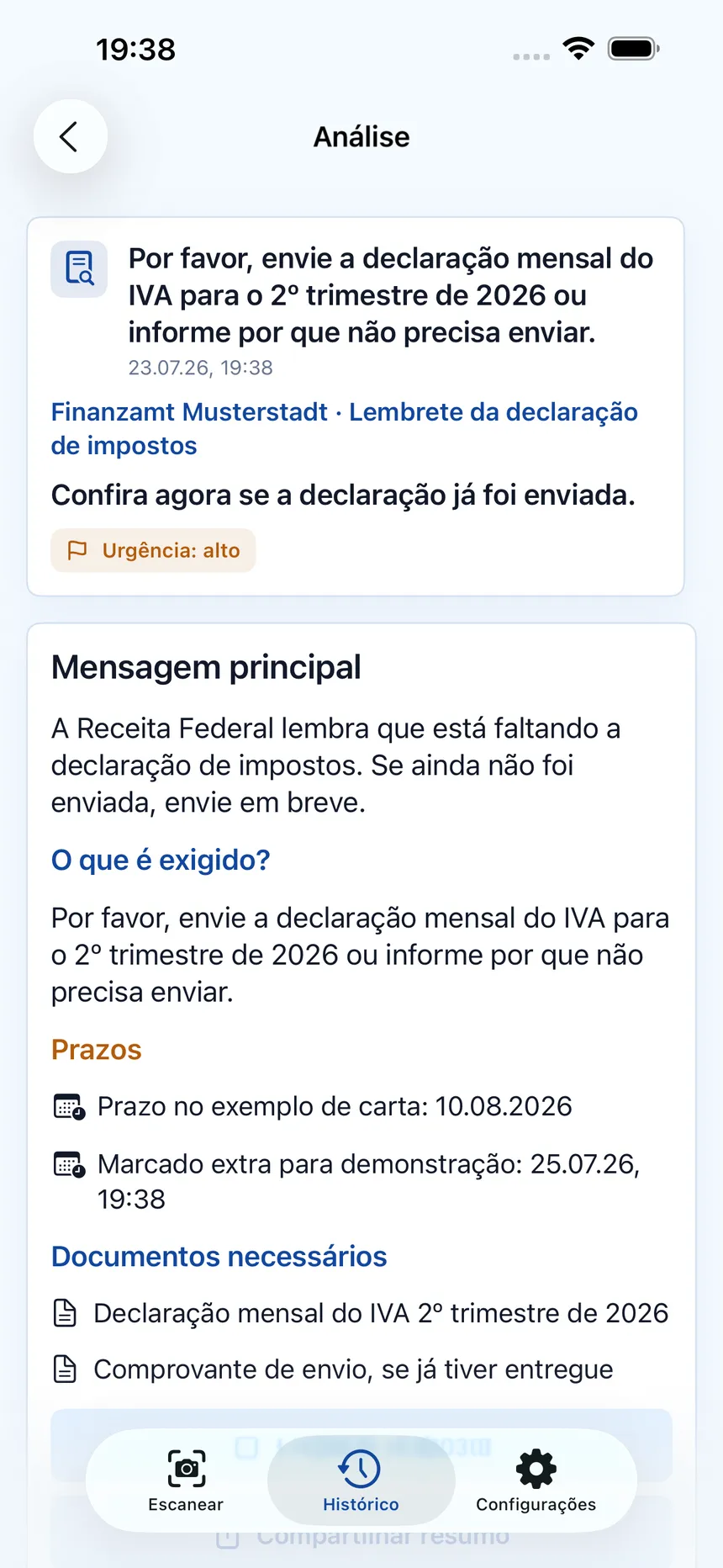Open the Configurações tab
Image resolution: width=723 pixels, height=1568 pixels.
coord(536,1481)
